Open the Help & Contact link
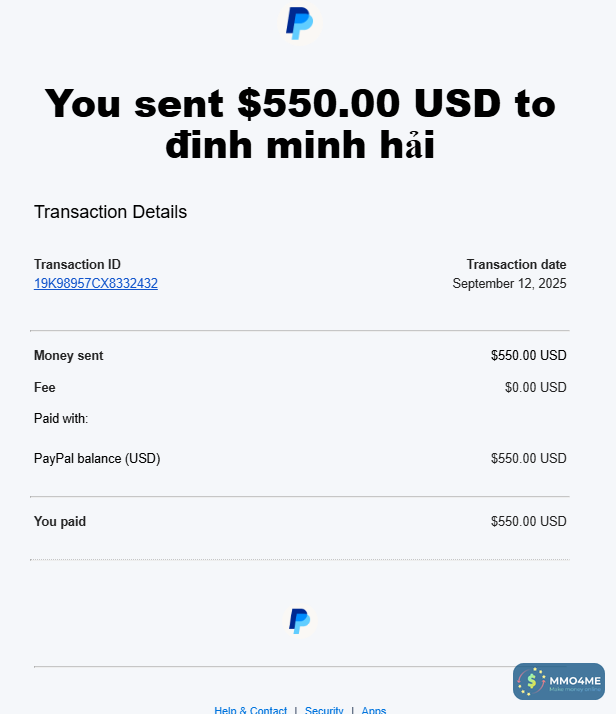The width and height of the screenshot is (616, 714). (250, 710)
